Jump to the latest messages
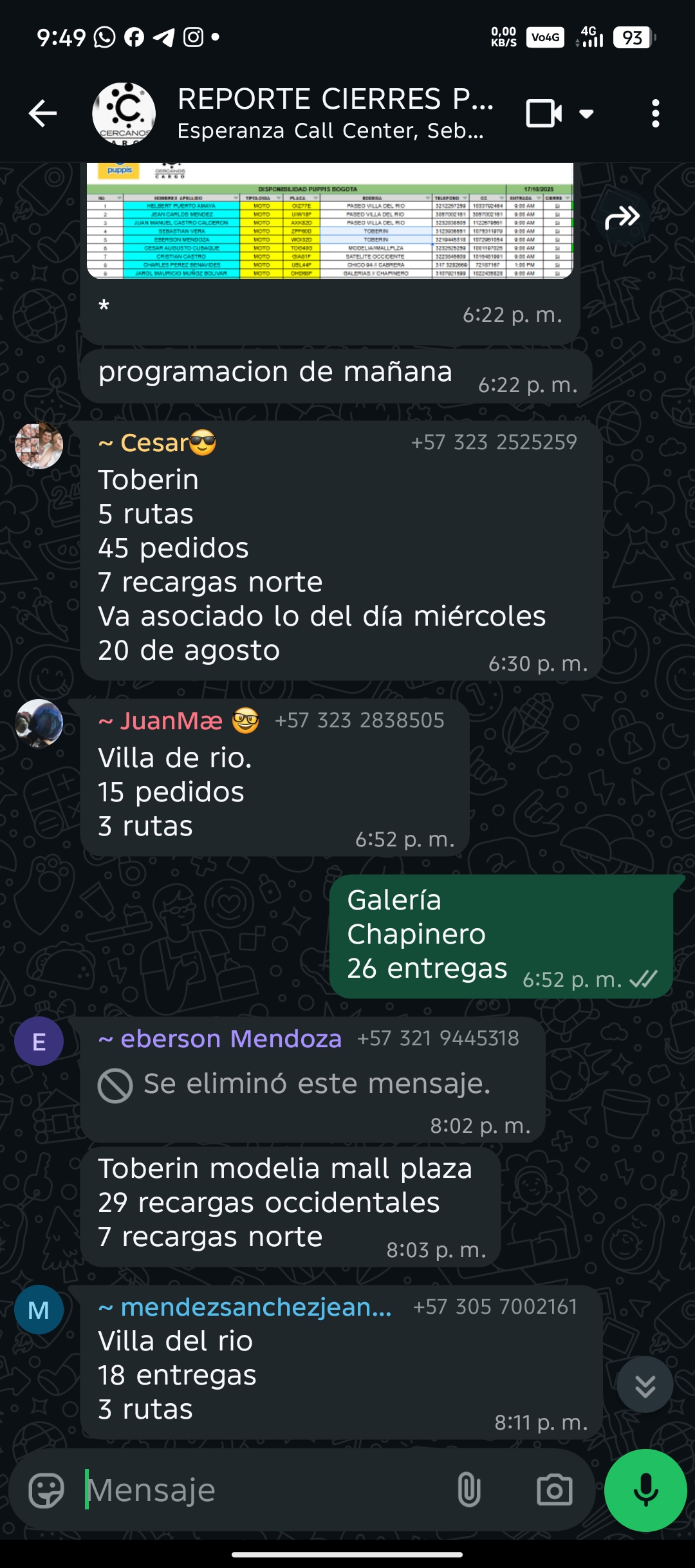Screen dimensions: 695x1568 pyautogui.click(x=645, y=1385)
